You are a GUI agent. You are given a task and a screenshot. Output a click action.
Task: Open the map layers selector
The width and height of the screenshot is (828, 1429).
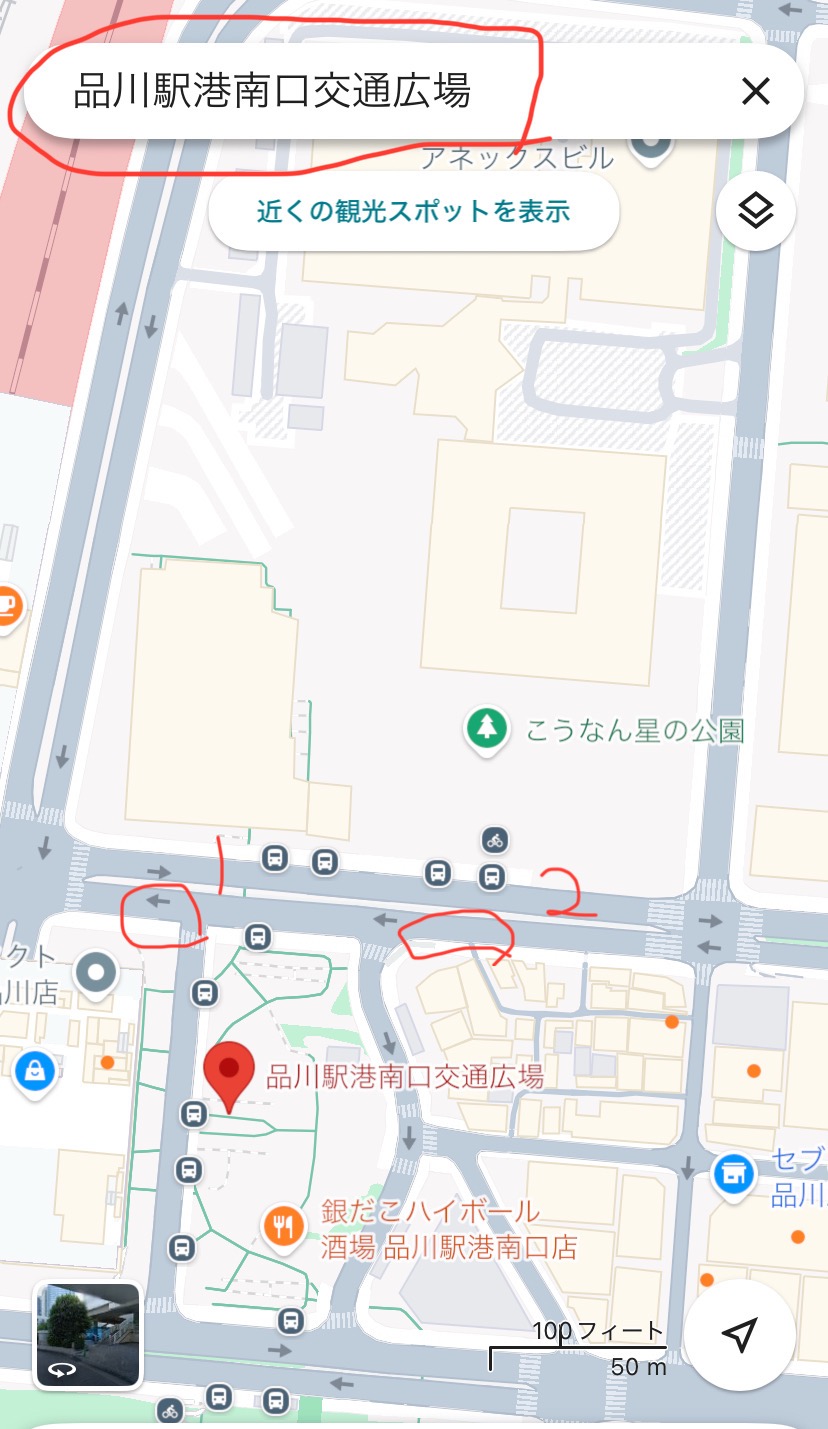coord(756,211)
